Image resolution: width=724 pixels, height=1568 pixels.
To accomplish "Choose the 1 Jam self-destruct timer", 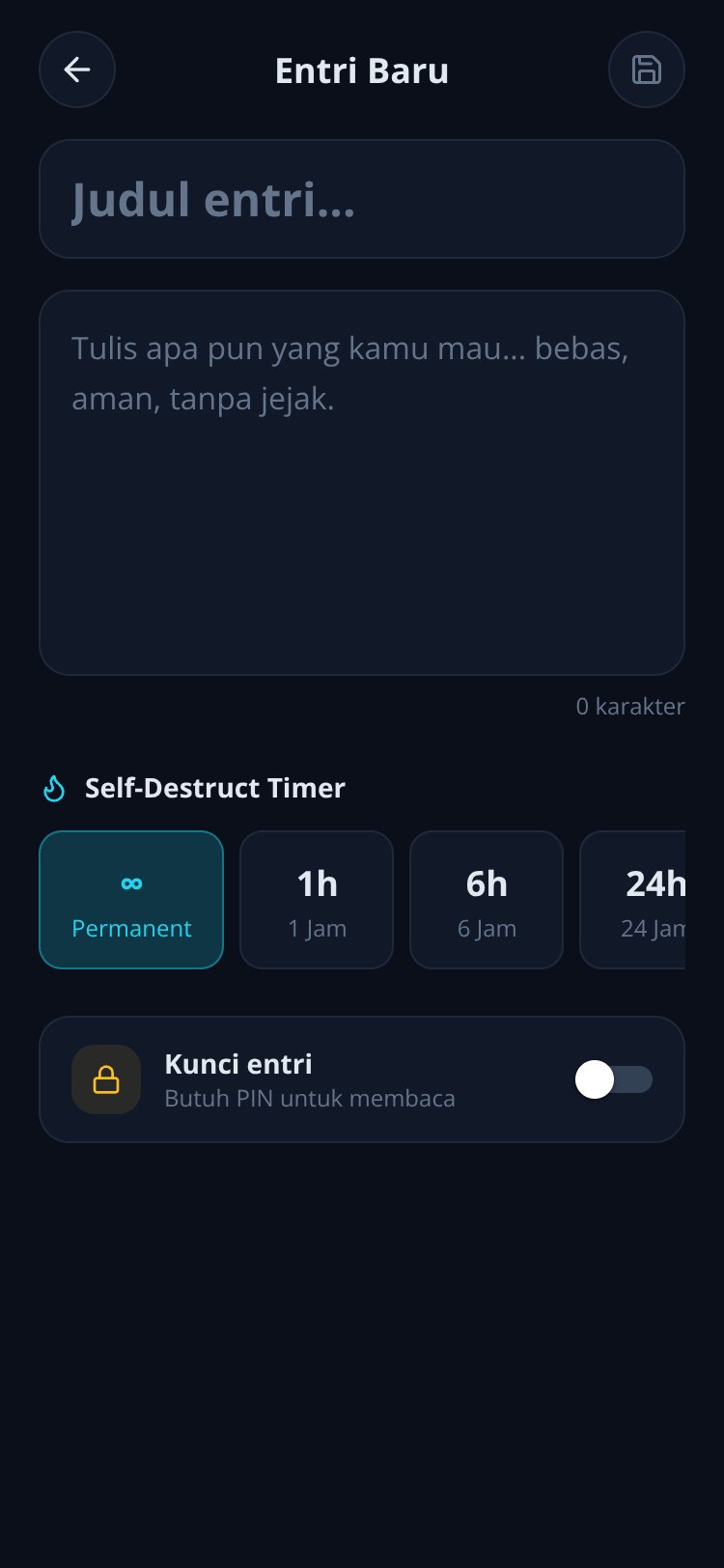I will [x=317, y=900].
